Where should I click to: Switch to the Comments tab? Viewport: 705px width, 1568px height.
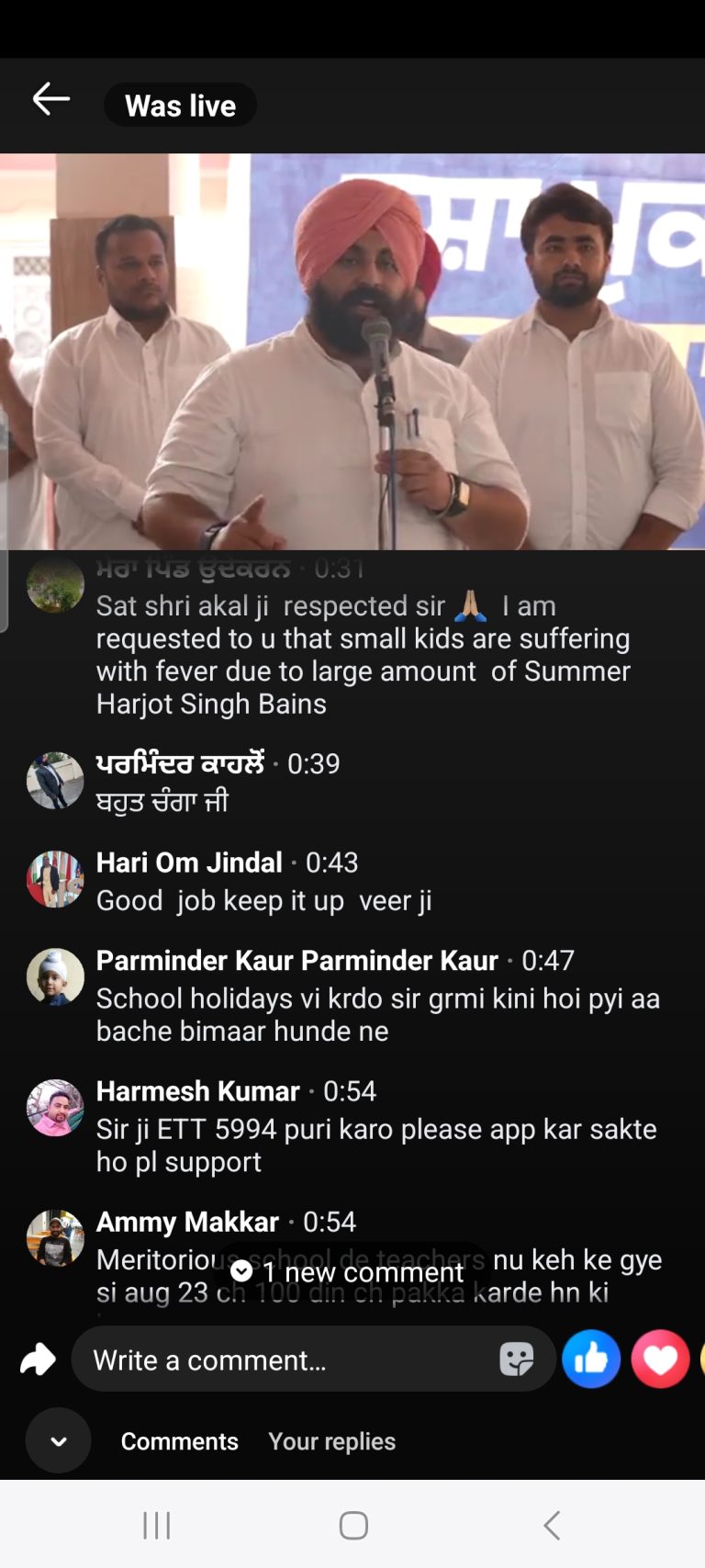[x=180, y=1441]
